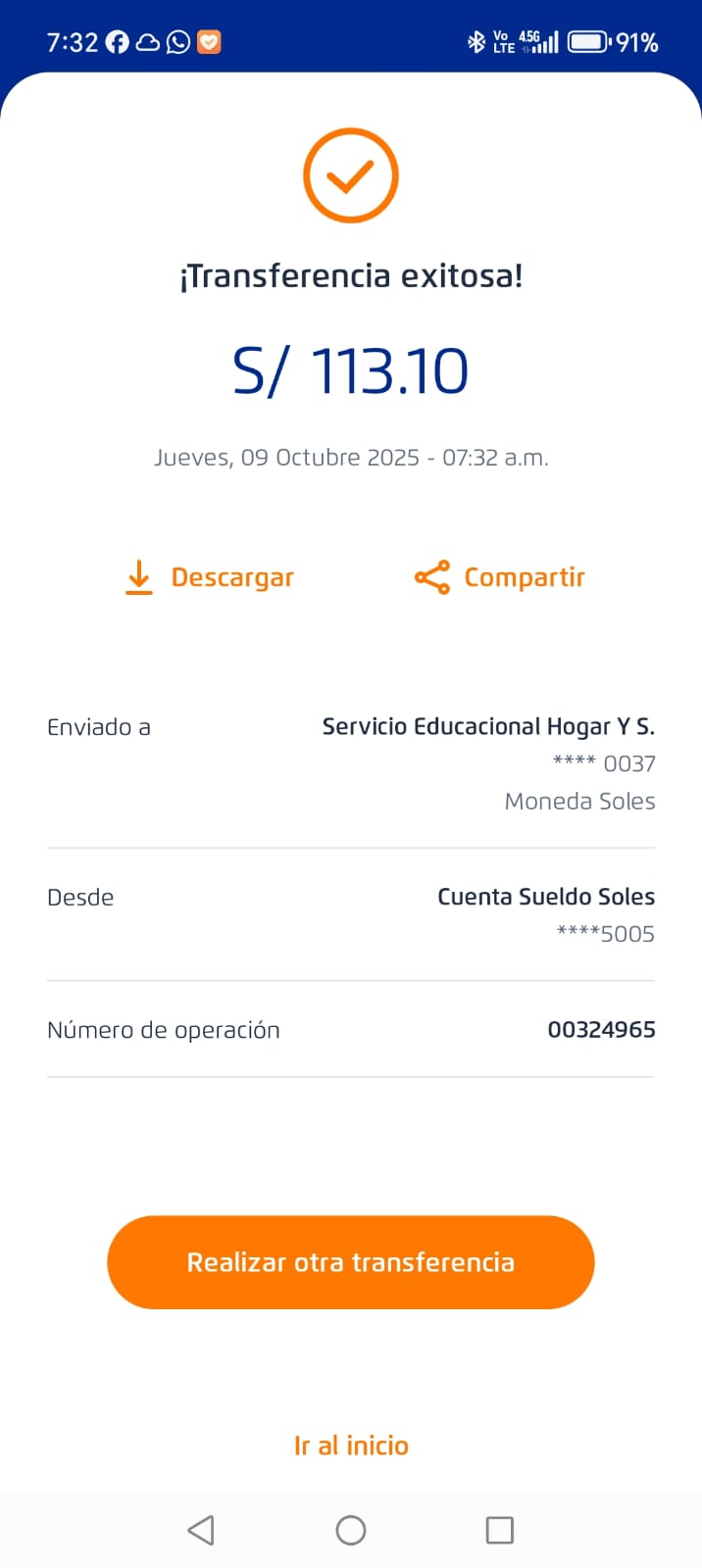Open the recent apps overview
The width and height of the screenshot is (702, 1568).
pos(500,1530)
